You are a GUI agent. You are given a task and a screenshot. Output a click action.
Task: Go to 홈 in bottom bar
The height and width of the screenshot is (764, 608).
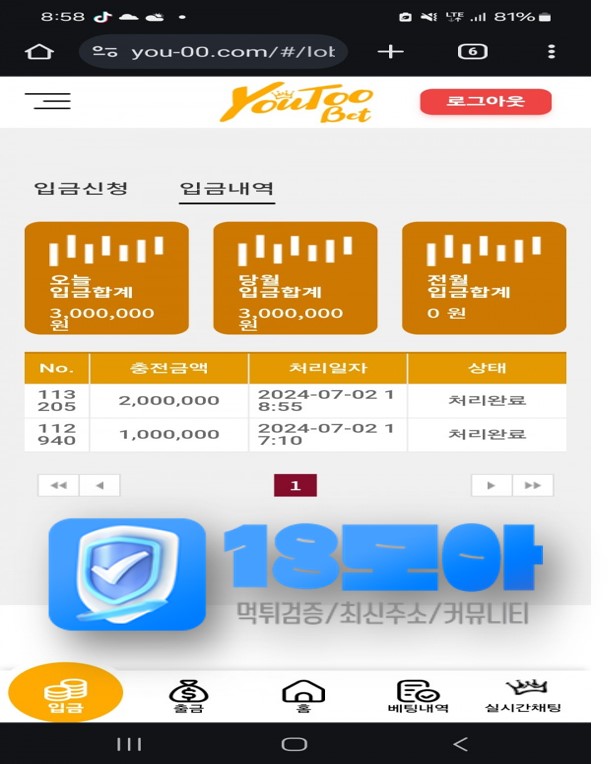point(303,696)
